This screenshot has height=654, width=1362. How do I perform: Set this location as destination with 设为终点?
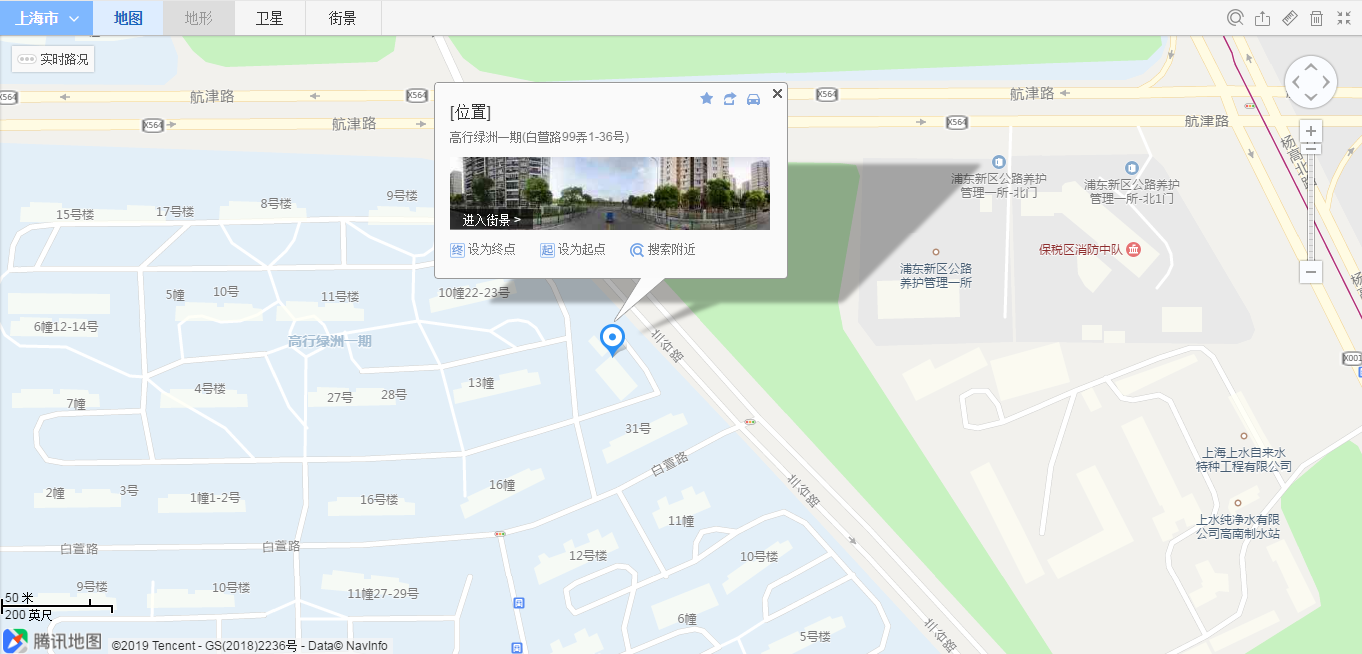click(483, 250)
